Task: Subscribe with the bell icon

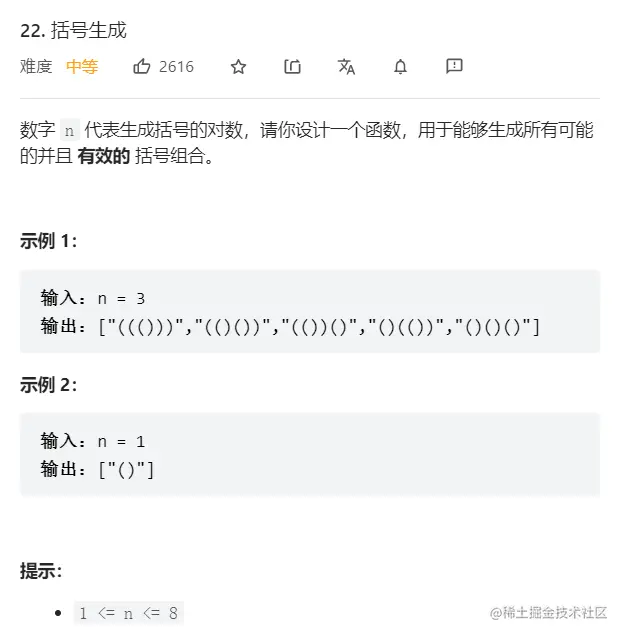Action: 400,67
